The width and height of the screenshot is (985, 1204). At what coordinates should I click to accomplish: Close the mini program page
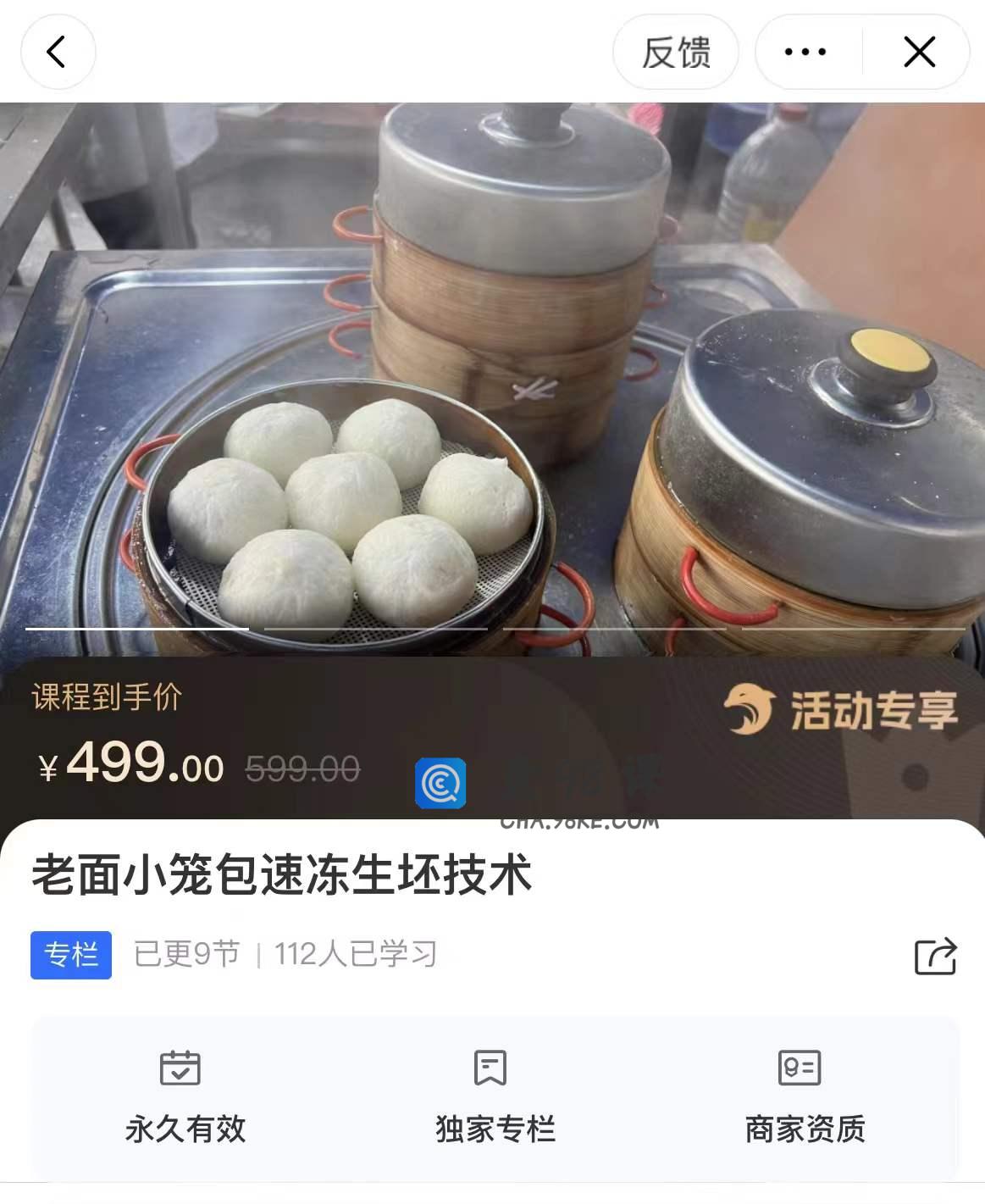(919, 53)
